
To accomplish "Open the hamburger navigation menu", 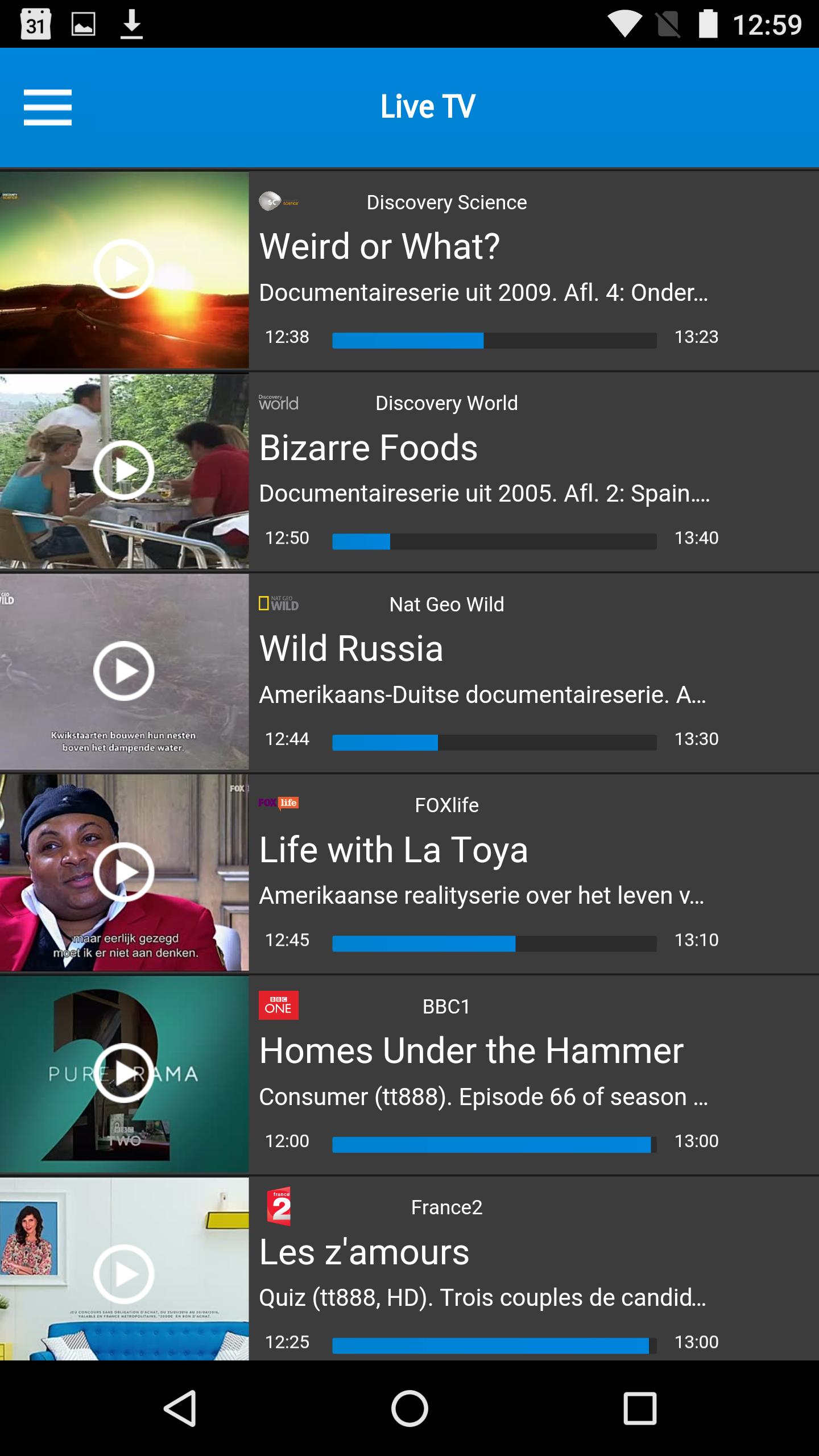I will pyautogui.click(x=48, y=107).
